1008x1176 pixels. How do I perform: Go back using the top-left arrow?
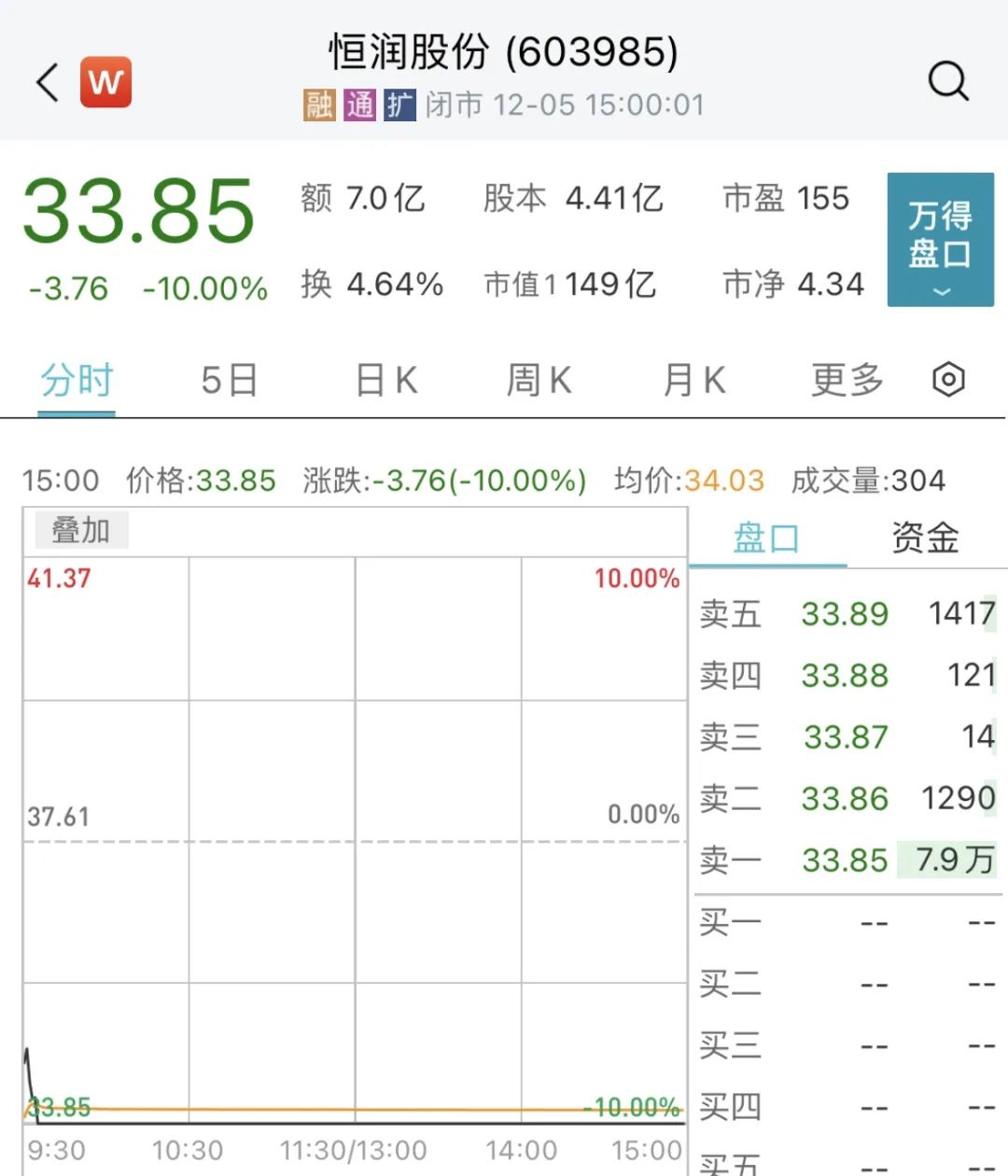coord(48,82)
